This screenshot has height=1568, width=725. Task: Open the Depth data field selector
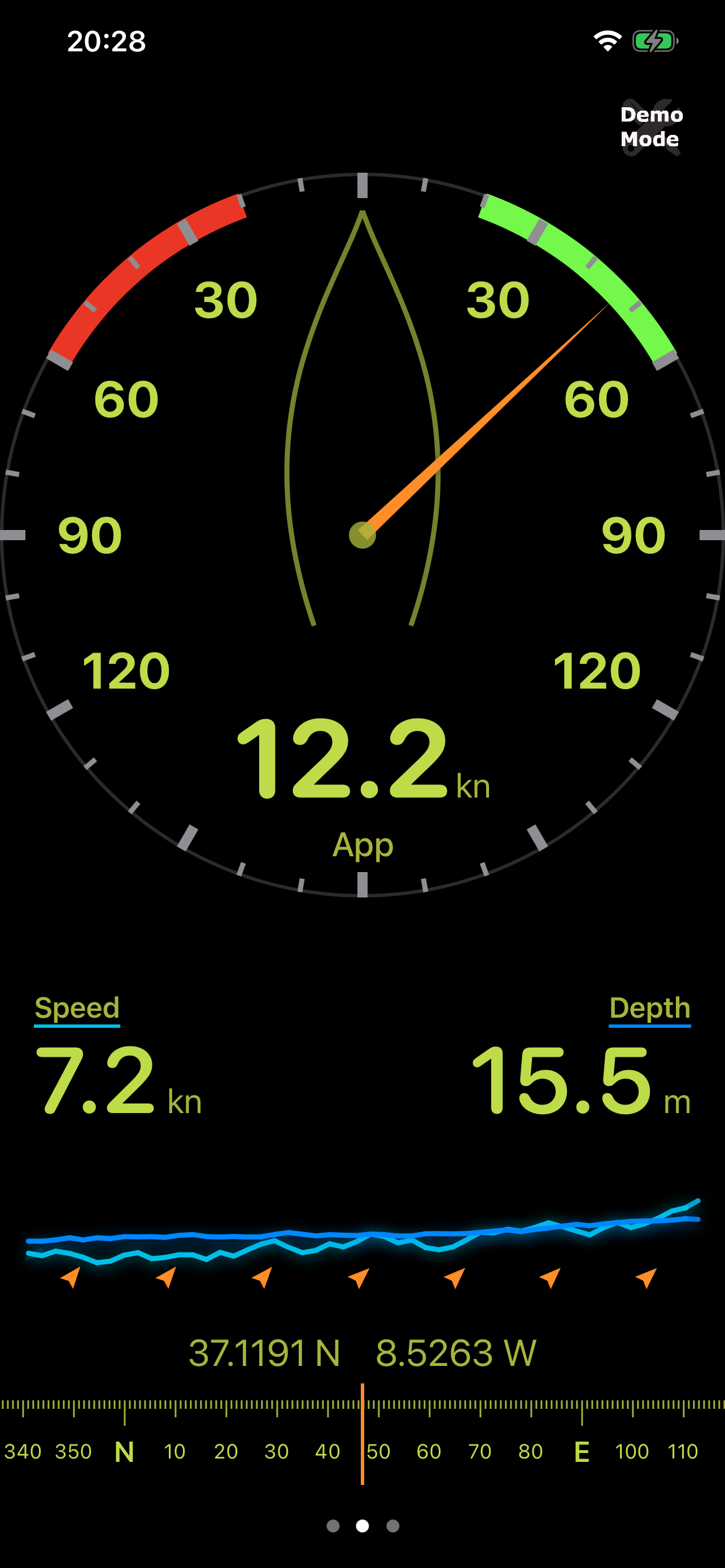649,1009
